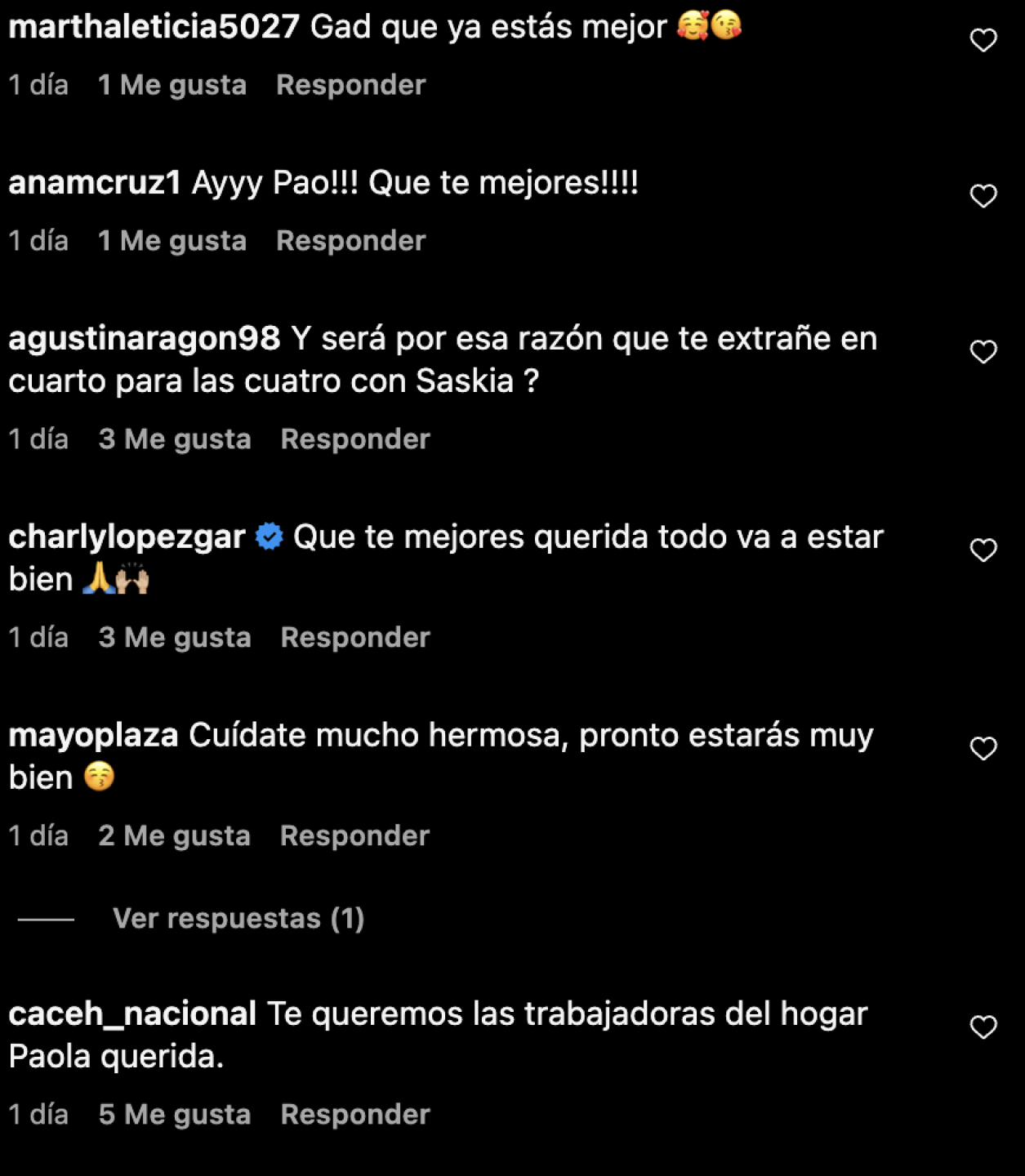Open agustinaragon98's profile

tap(144, 339)
